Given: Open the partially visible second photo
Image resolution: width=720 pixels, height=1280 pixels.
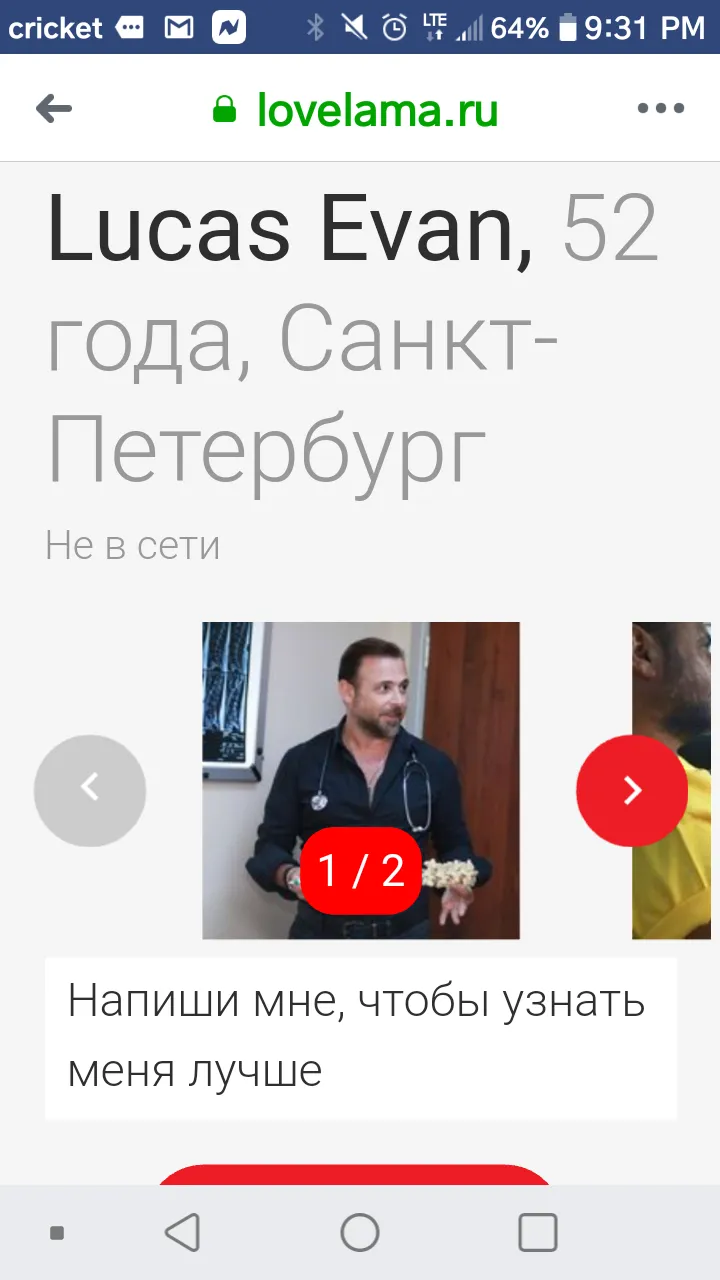Looking at the screenshot, I should click(x=672, y=780).
